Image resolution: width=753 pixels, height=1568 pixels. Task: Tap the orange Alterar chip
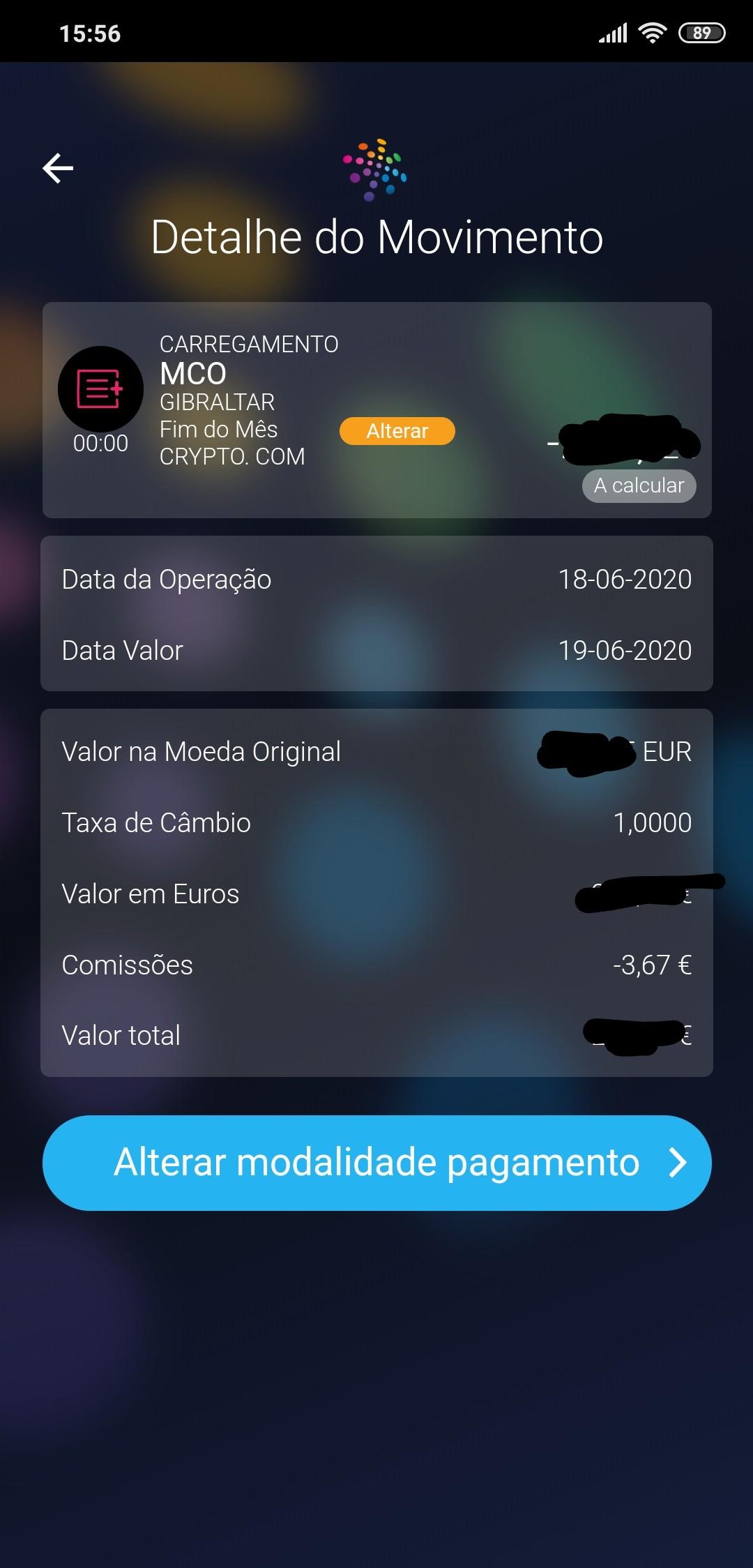click(x=397, y=431)
